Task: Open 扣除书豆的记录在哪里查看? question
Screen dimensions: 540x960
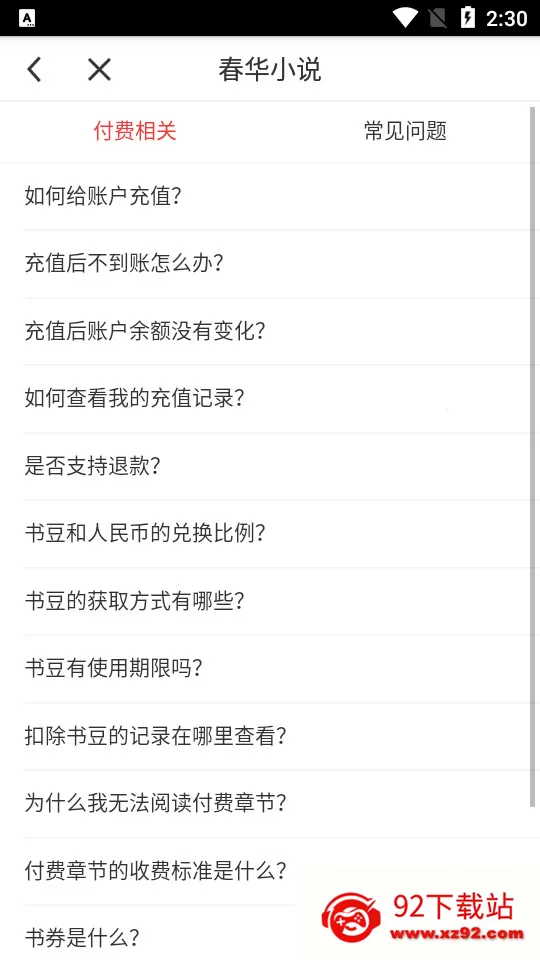Action: [x=269, y=737]
